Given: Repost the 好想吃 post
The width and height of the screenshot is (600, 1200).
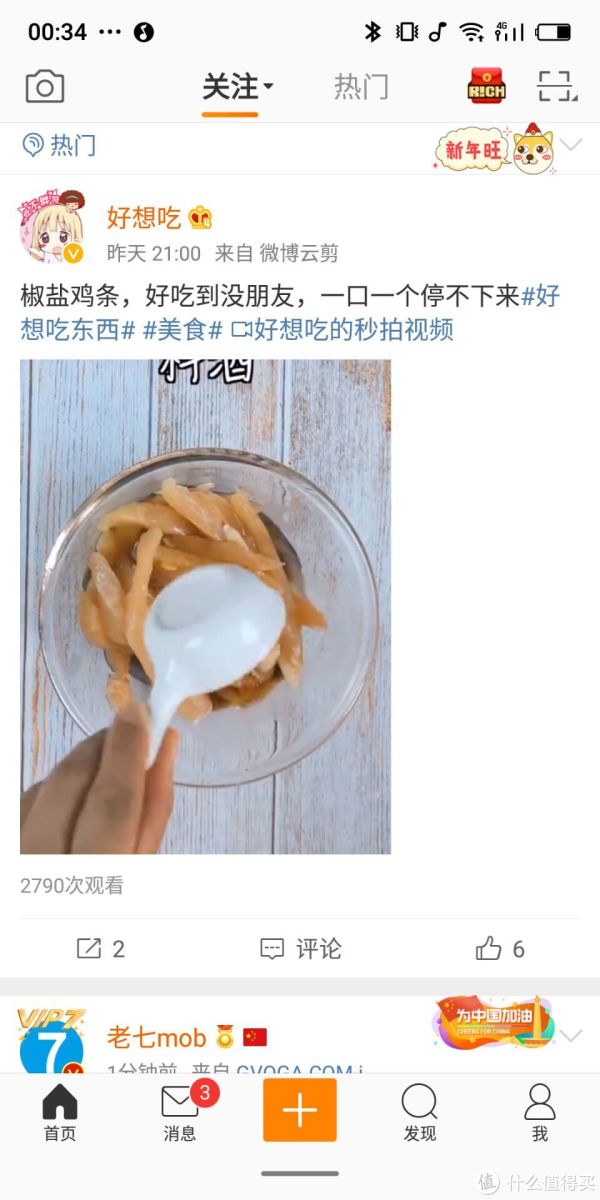Looking at the screenshot, I should click(101, 948).
